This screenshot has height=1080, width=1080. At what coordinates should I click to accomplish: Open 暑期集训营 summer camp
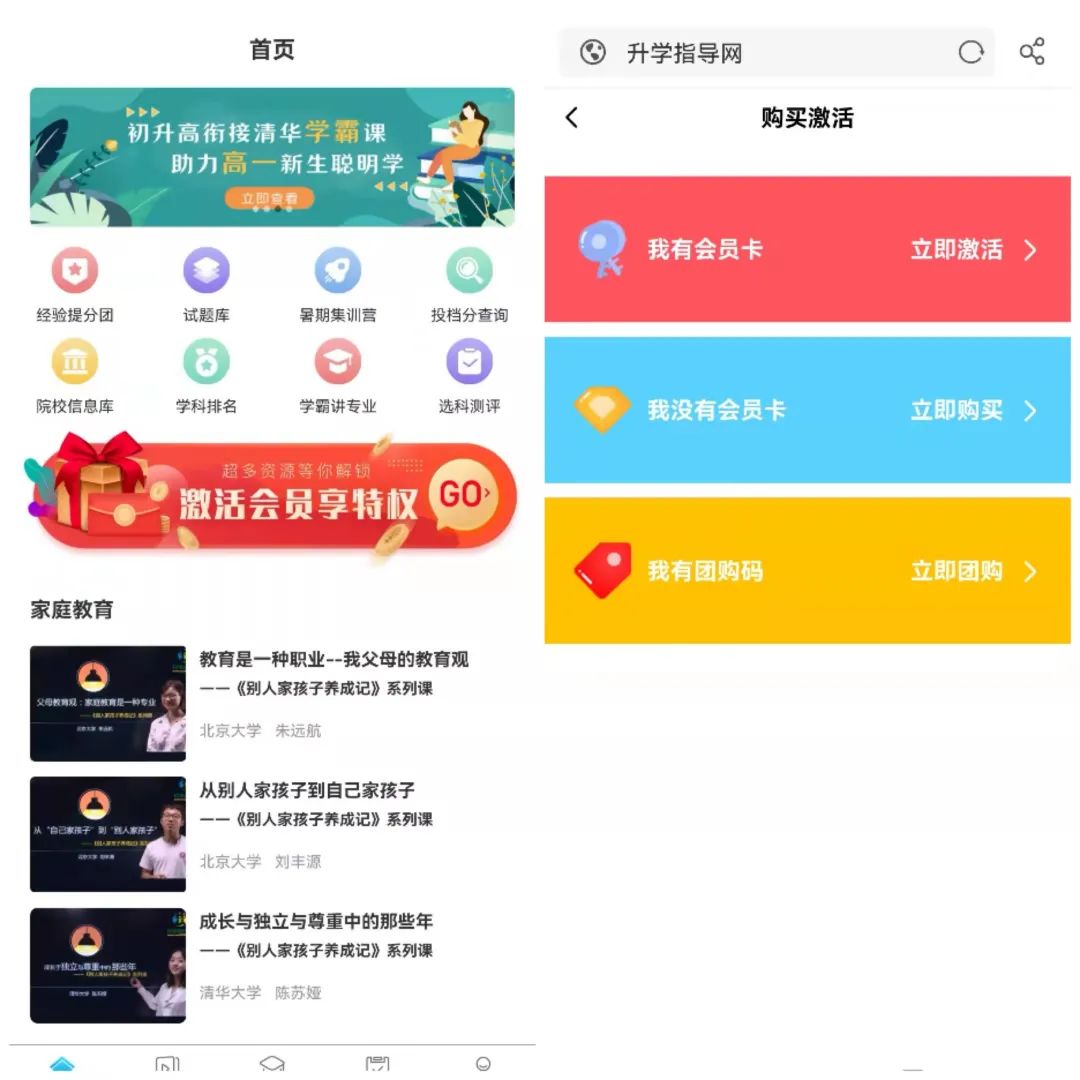[338, 285]
